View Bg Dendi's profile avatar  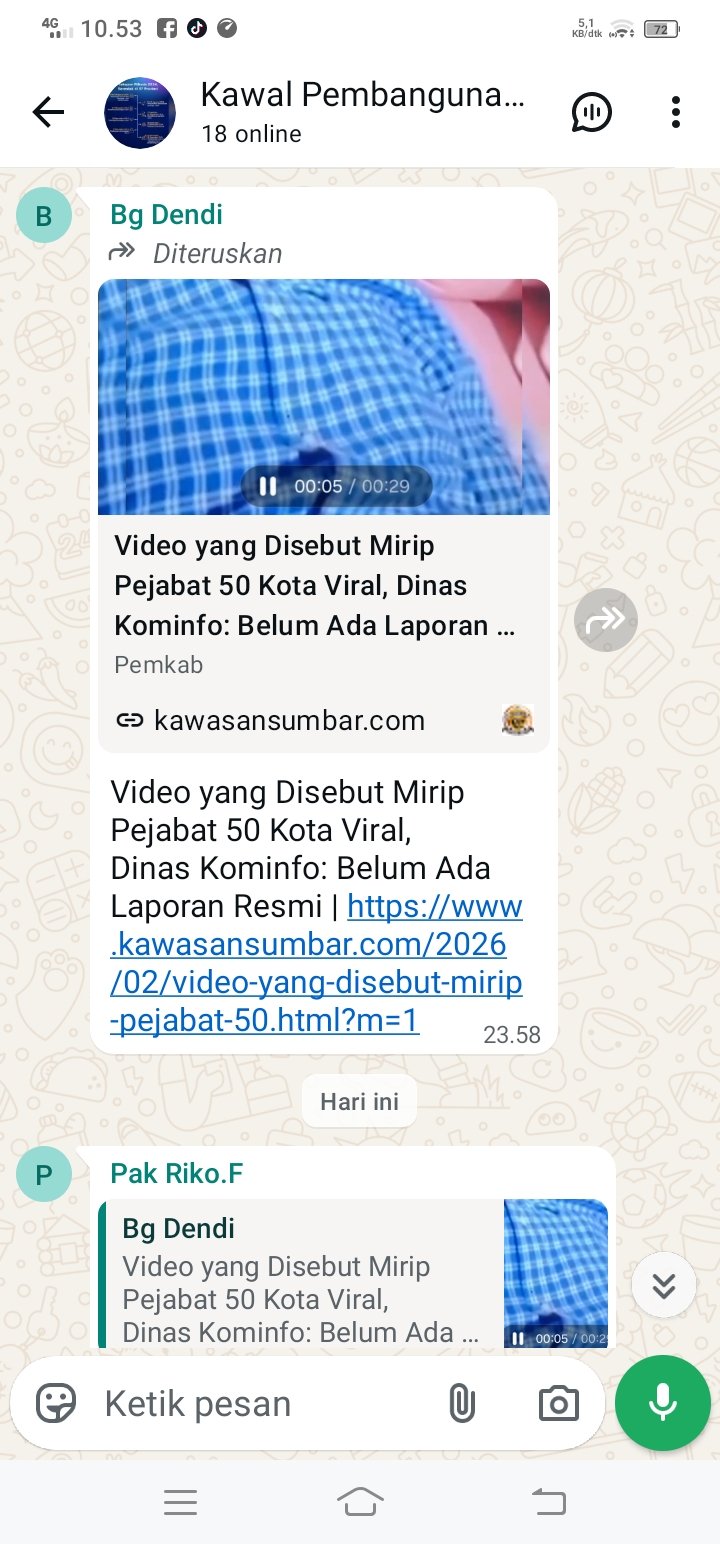click(44, 215)
